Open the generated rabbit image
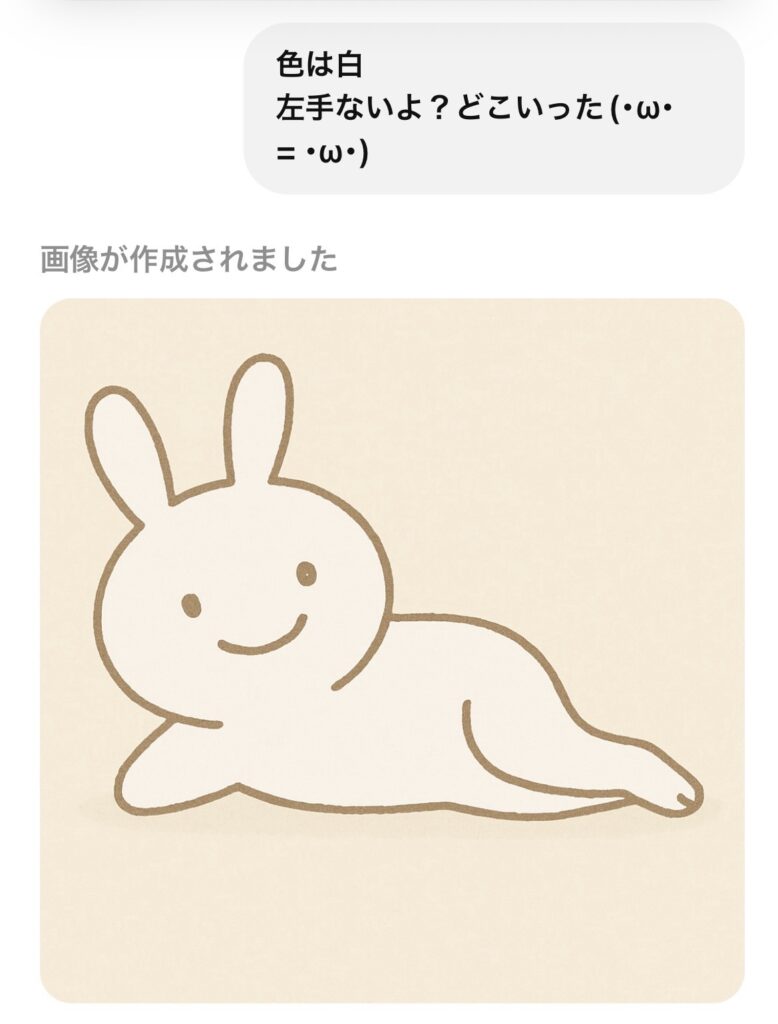778x1024 pixels. 392,650
